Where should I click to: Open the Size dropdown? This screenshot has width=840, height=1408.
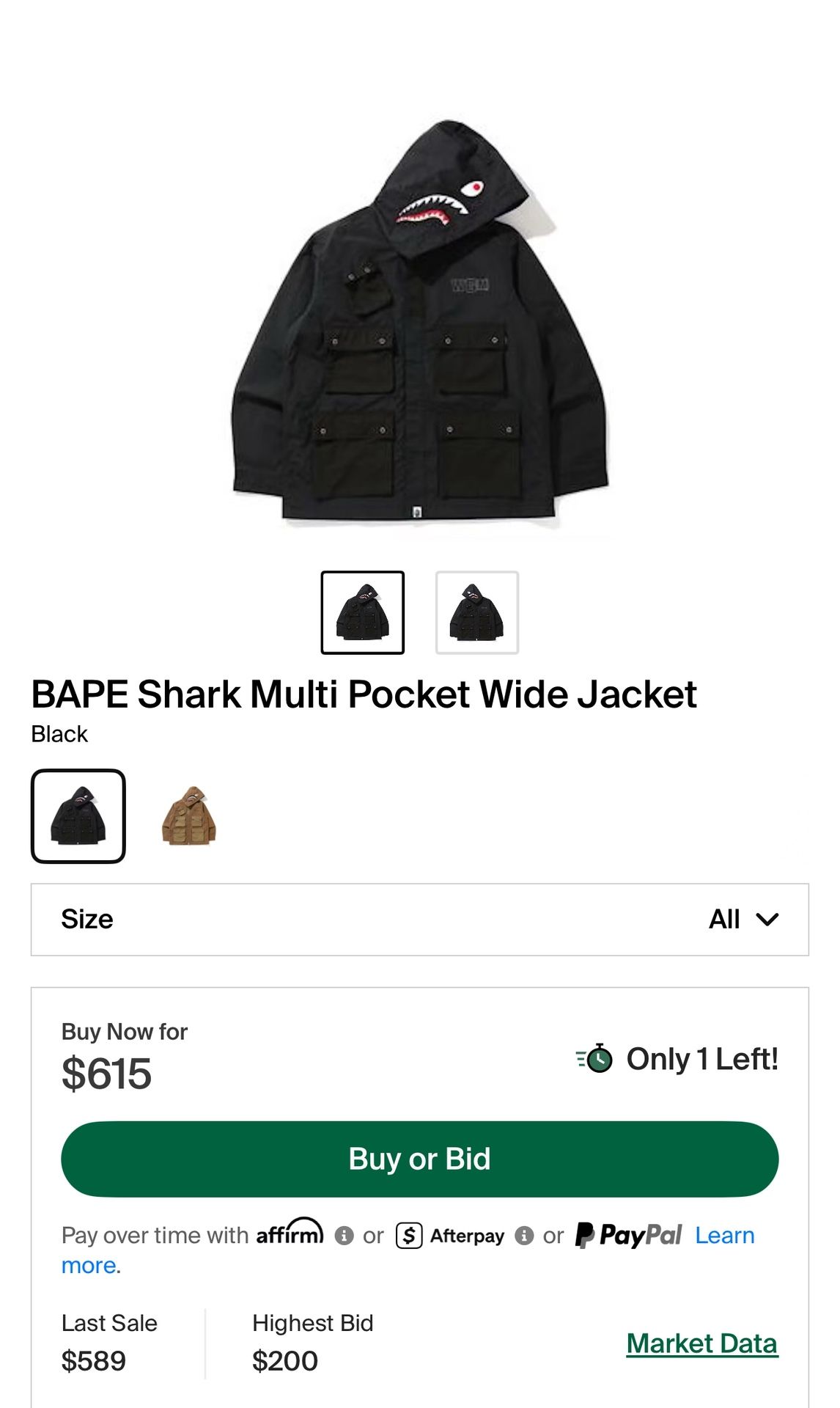click(x=420, y=918)
